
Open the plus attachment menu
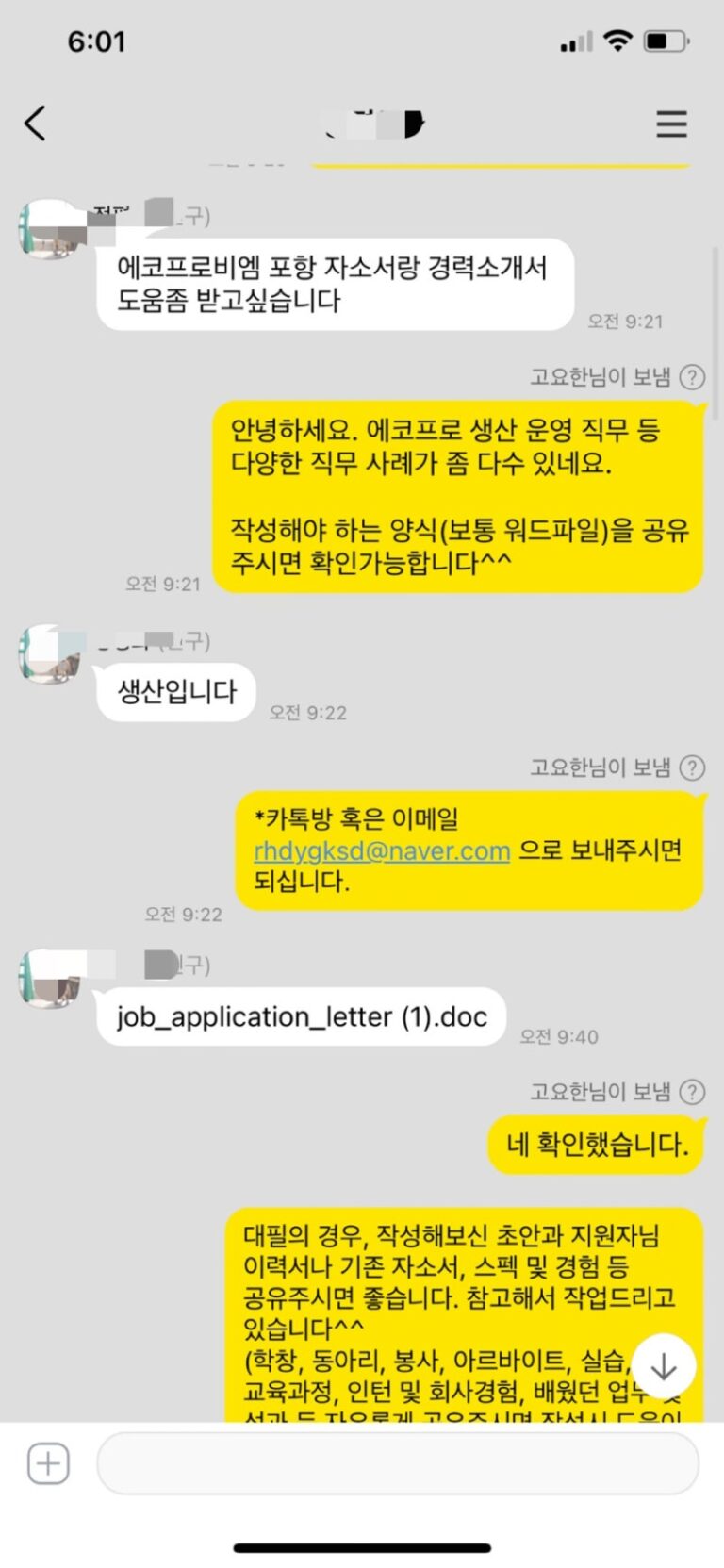click(x=48, y=1463)
